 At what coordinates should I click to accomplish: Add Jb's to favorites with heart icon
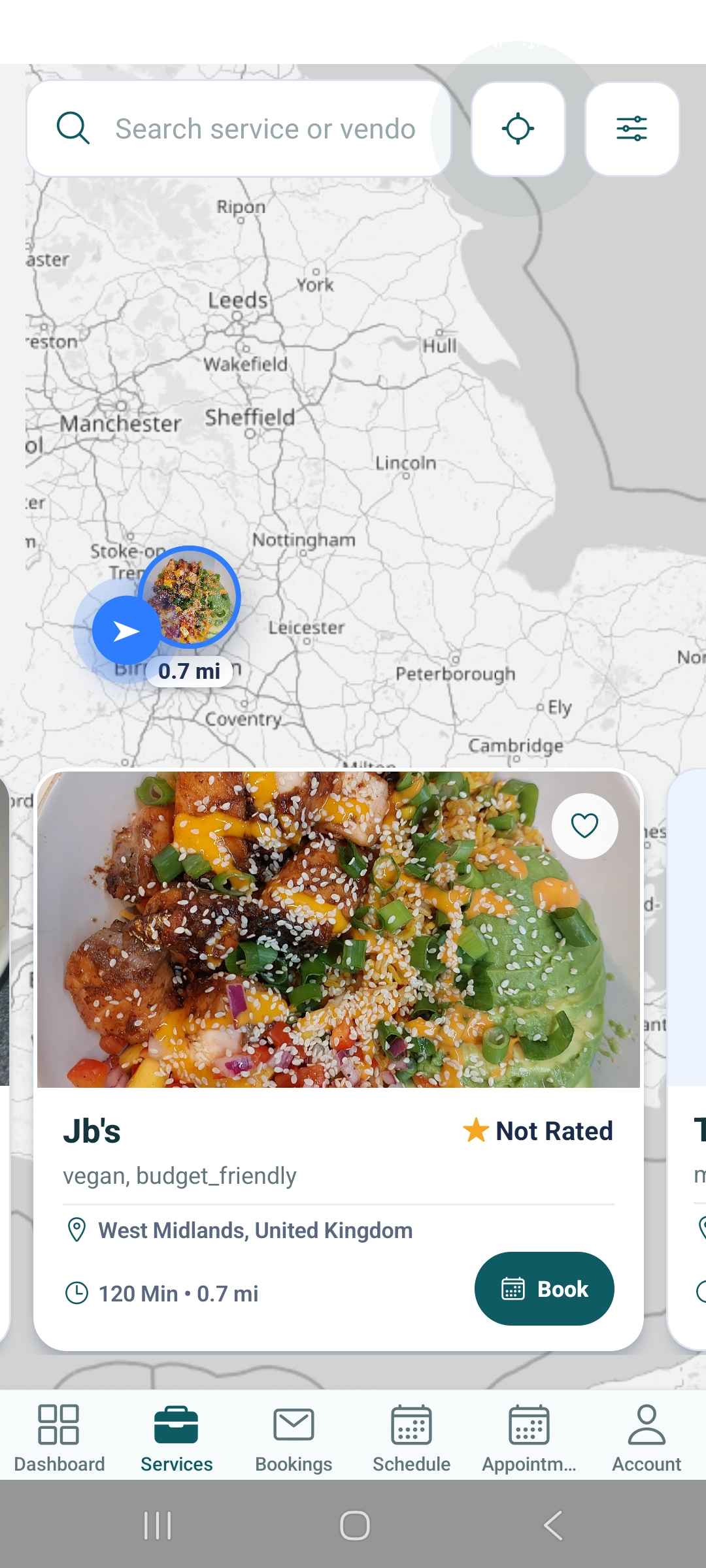[x=584, y=826]
